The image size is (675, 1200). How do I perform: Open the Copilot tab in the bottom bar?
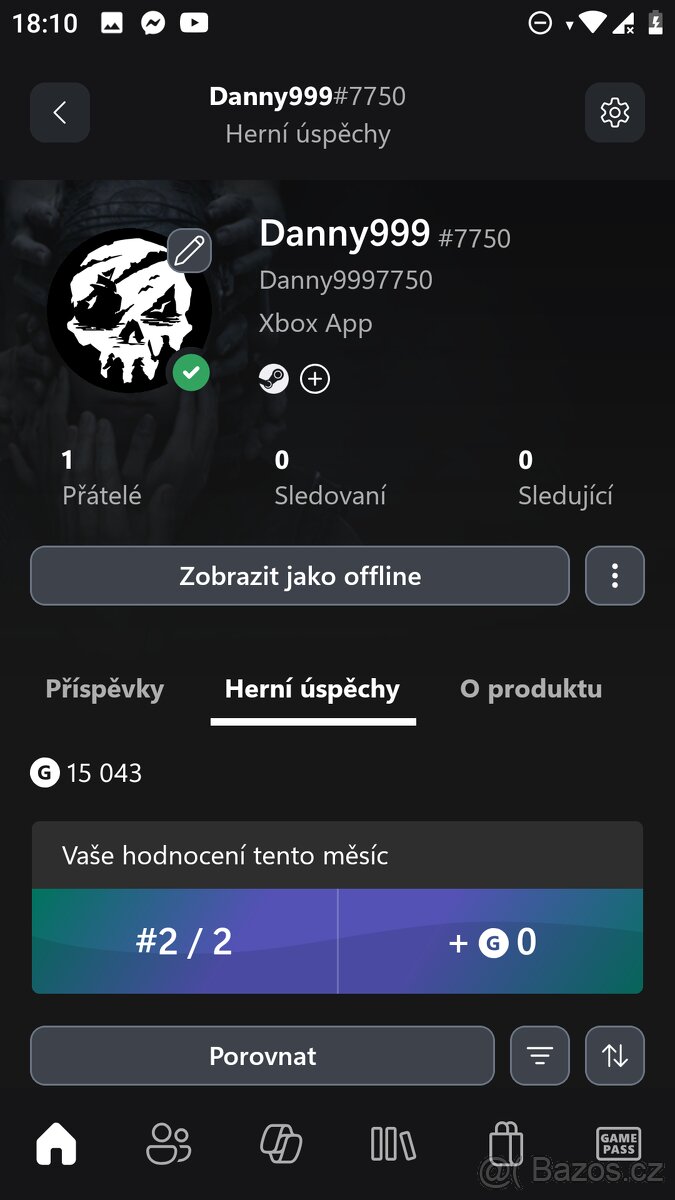[x=281, y=1143]
